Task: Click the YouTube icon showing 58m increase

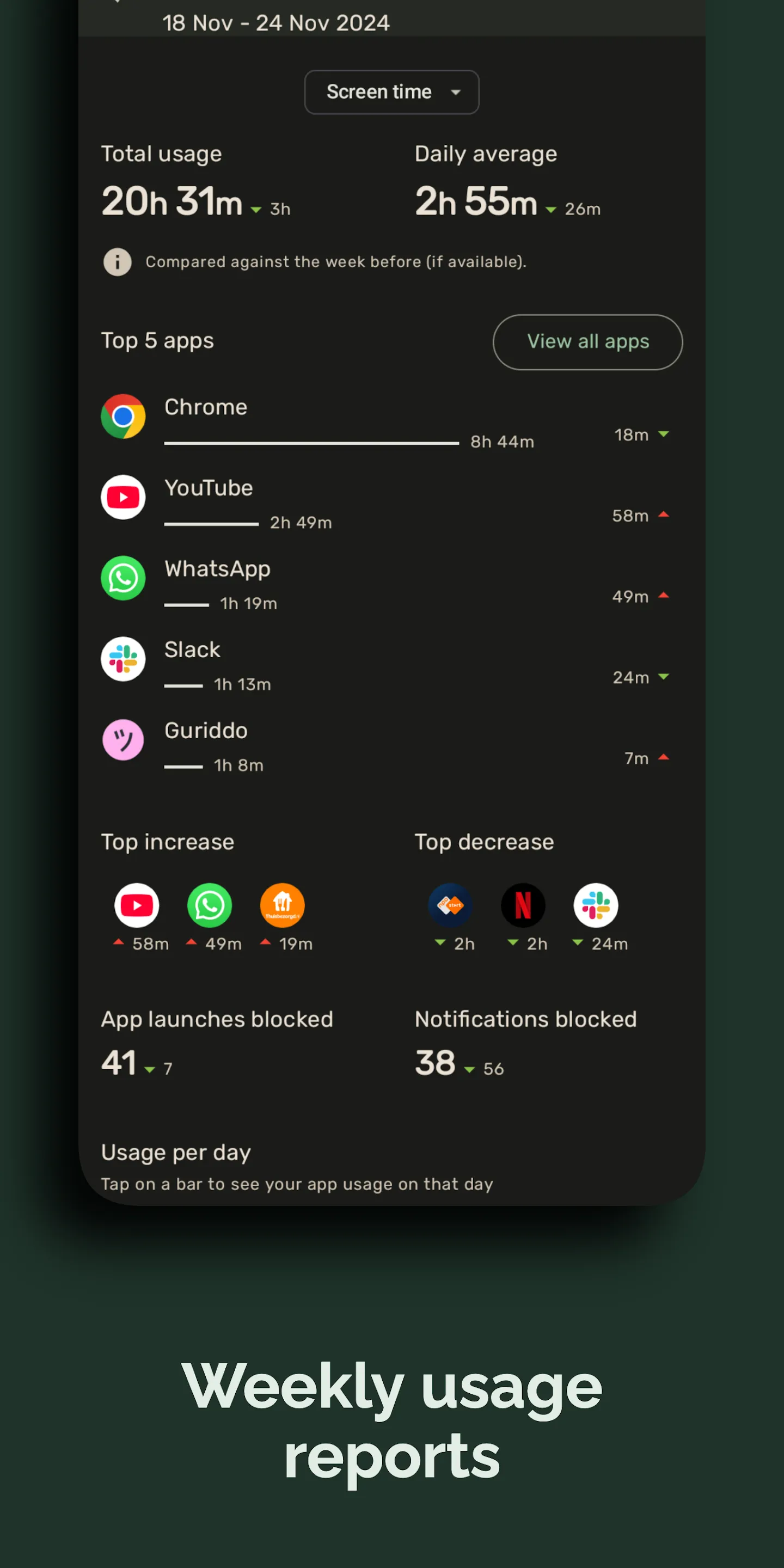Action: click(136, 905)
